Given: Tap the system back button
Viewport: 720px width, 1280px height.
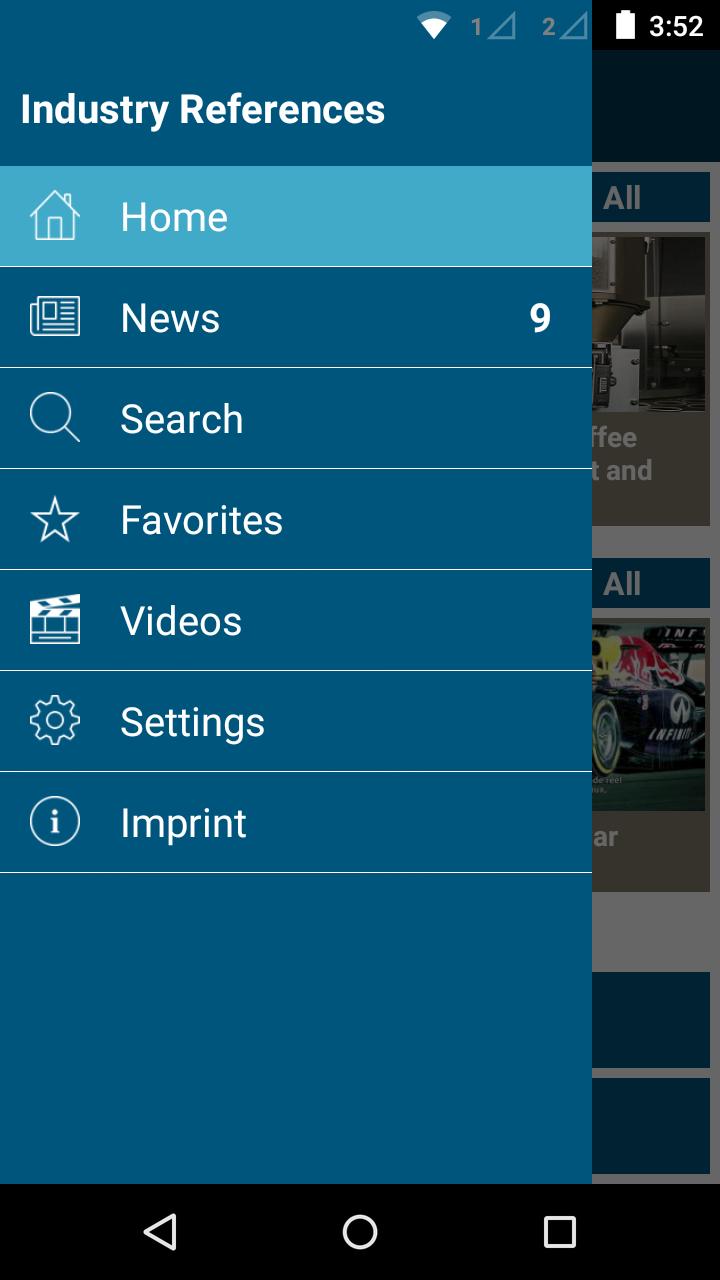Looking at the screenshot, I should 160,1232.
